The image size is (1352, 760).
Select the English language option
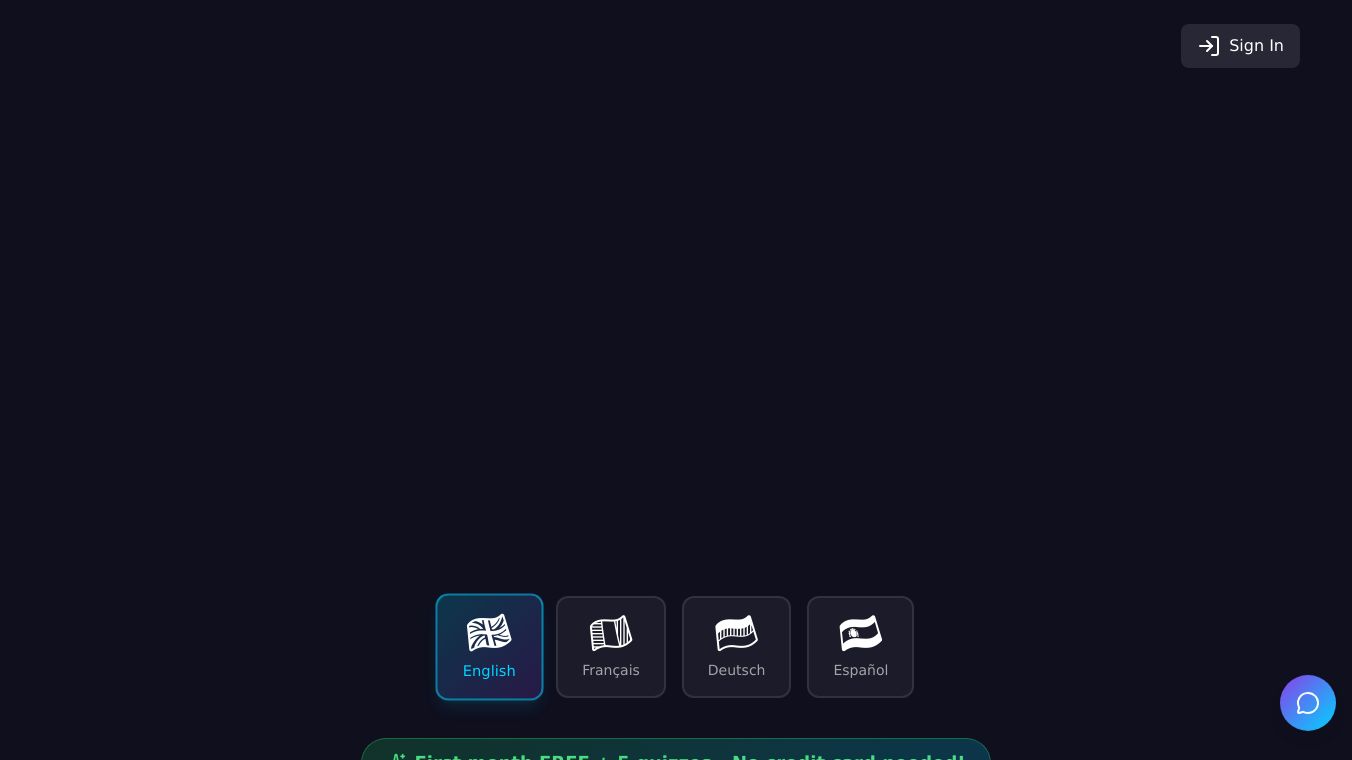click(x=489, y=647)
